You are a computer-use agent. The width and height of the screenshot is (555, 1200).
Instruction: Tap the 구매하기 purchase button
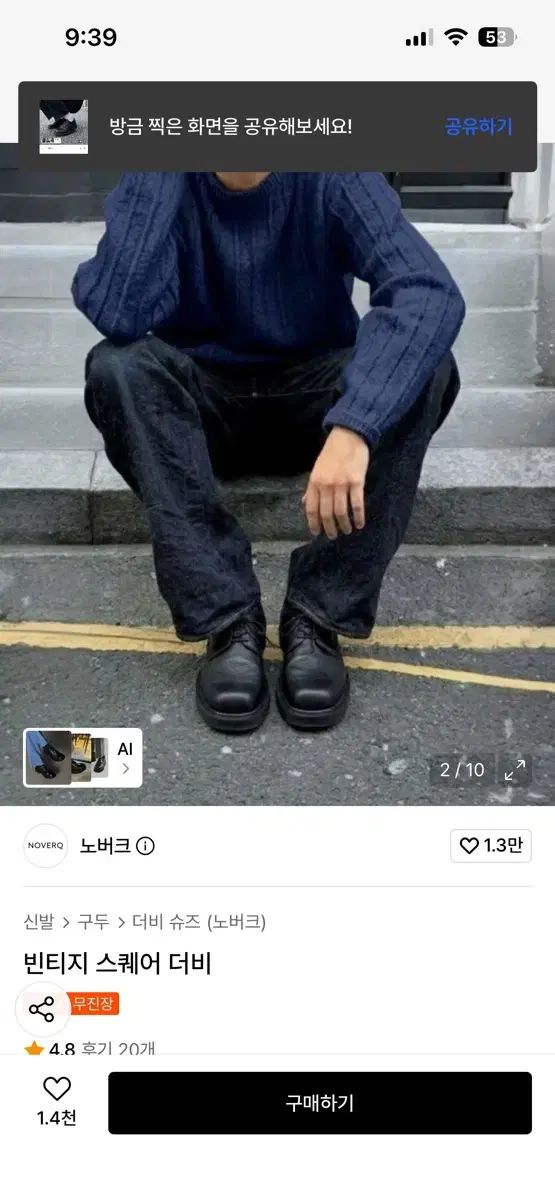point(320,1103)
